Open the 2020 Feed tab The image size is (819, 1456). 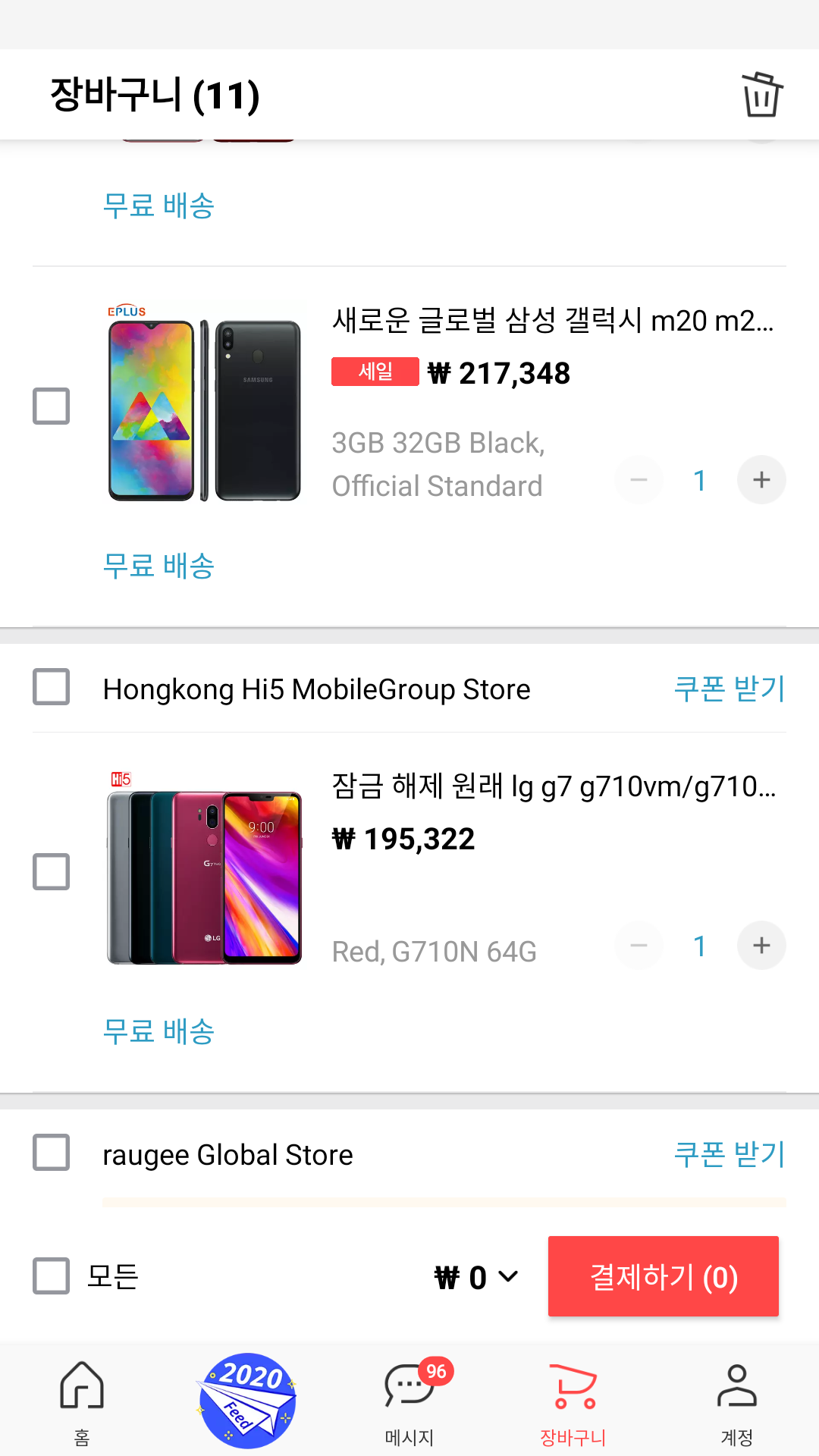click(246, 1401)
